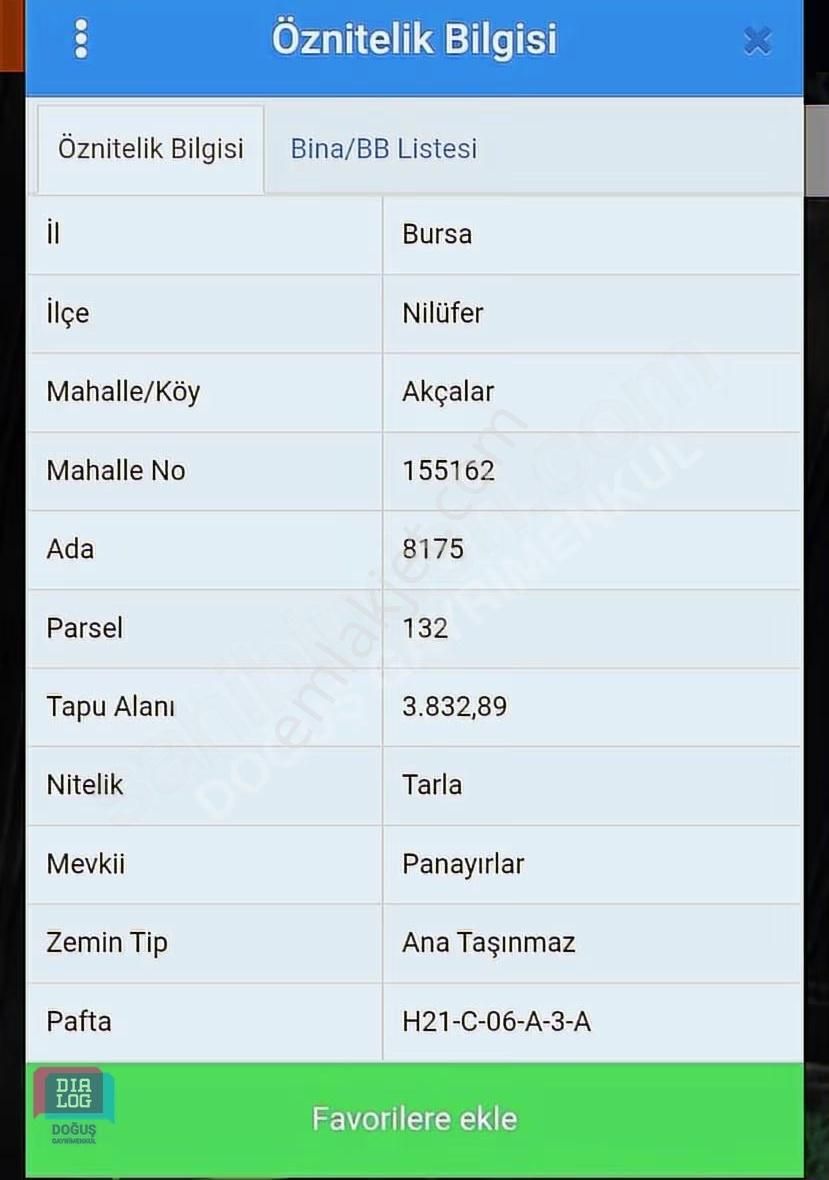The height and width of the screenshot is (1180, 829).
Task: Click the Nitelik value Tarla
Action: (431, 786)
